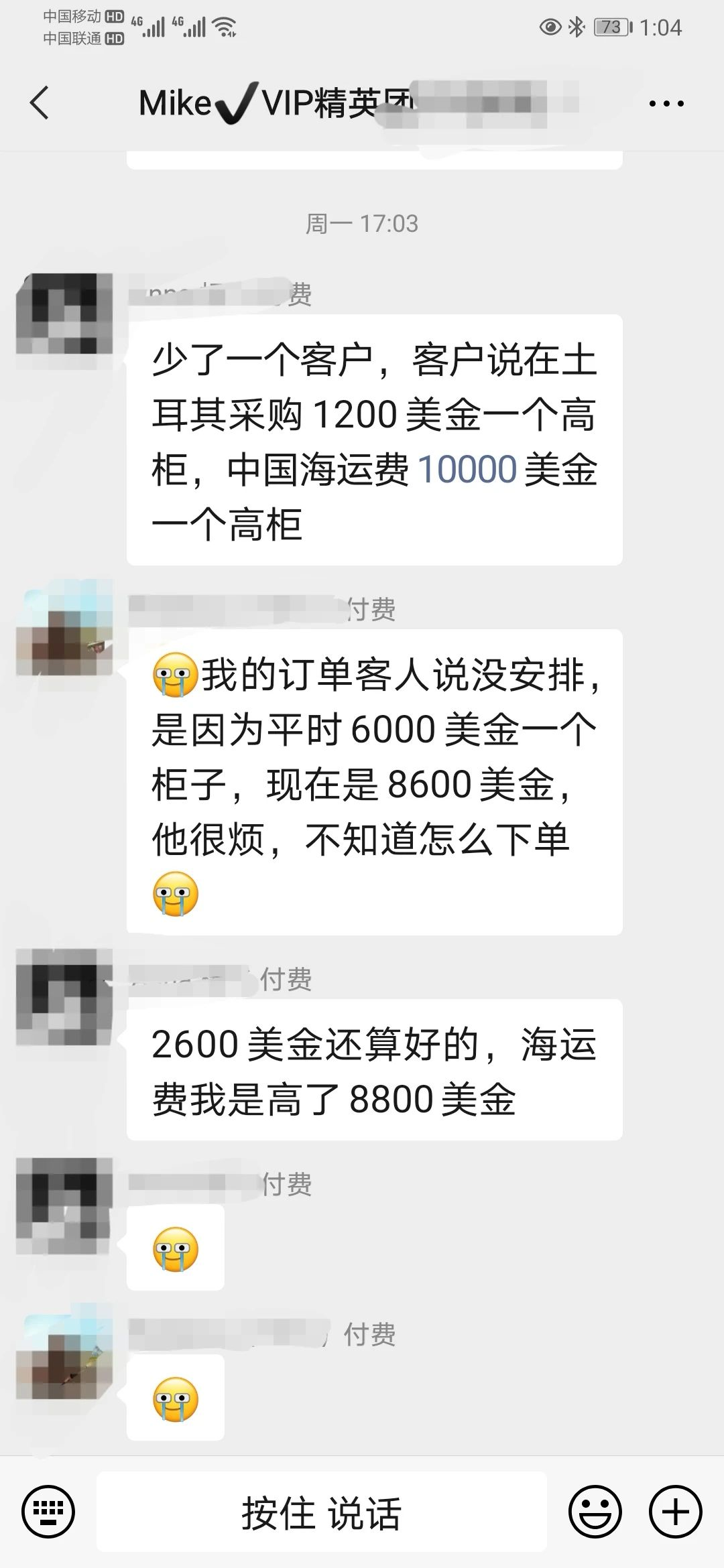
Task: Open the plus attachments panel
Action: pyautogui.click(x=675, y=1512)
